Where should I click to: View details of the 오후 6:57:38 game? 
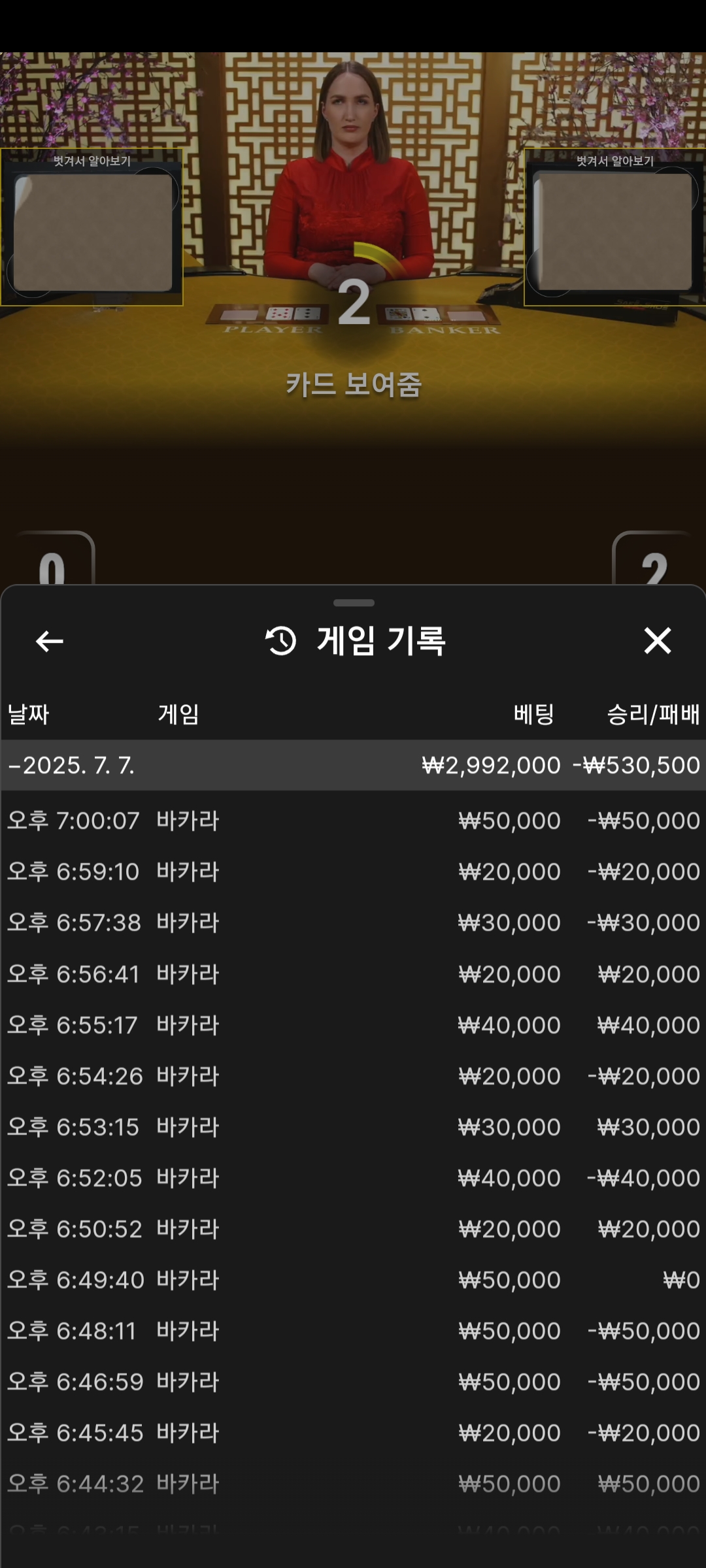[353, 923]
